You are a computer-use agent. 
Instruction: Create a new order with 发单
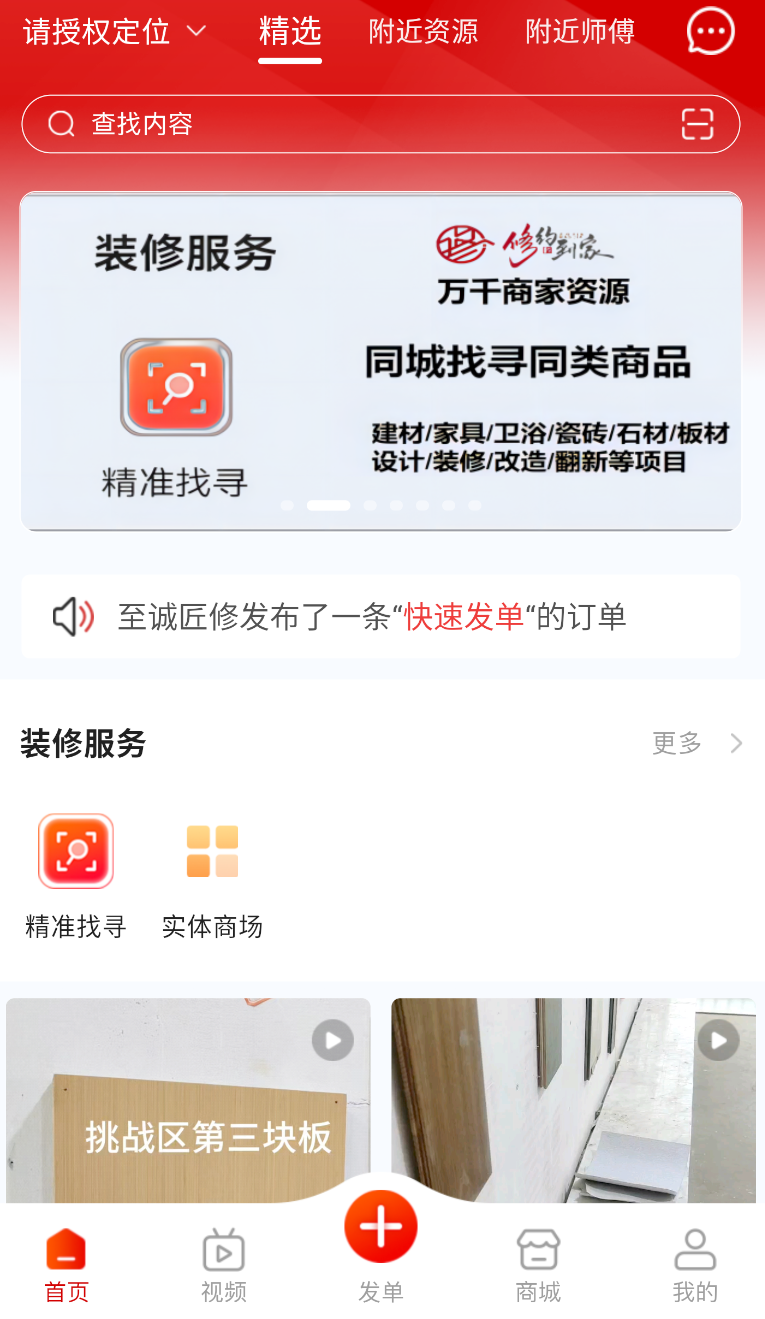click(381, 1245)
